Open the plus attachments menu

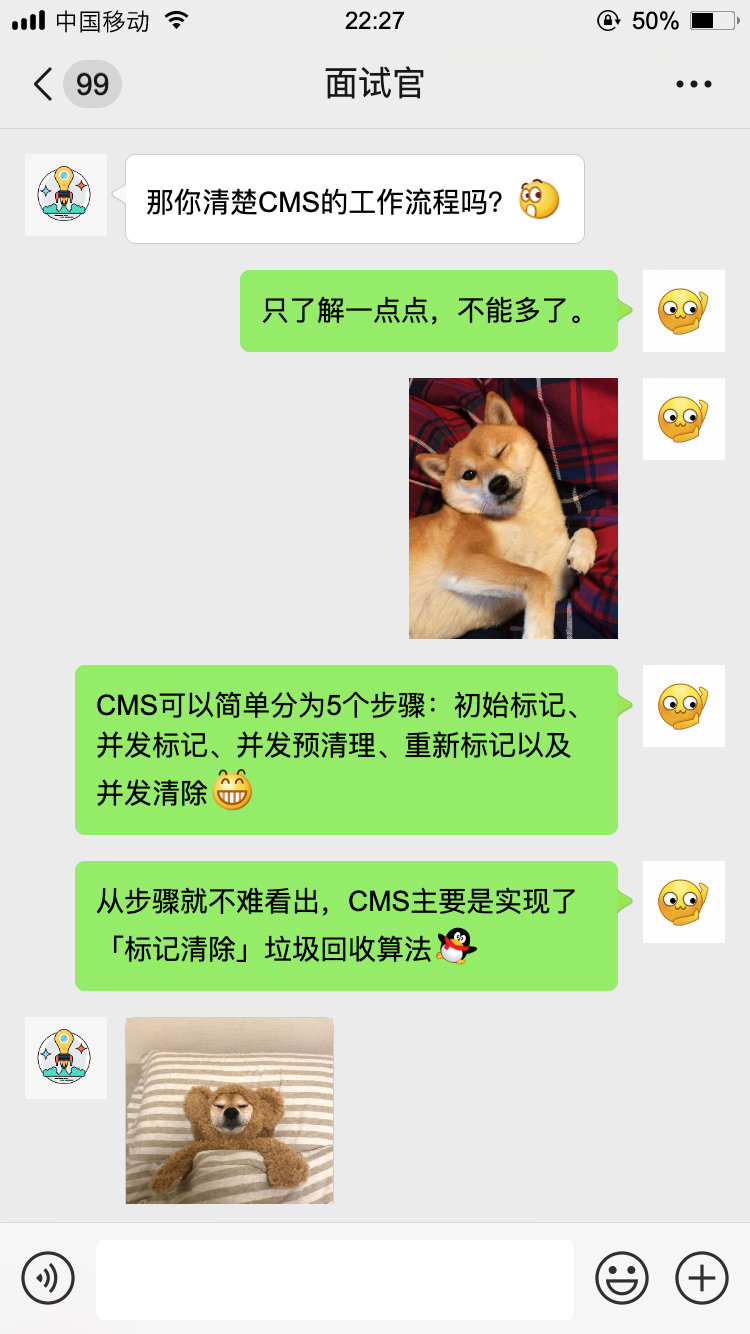702,1278
